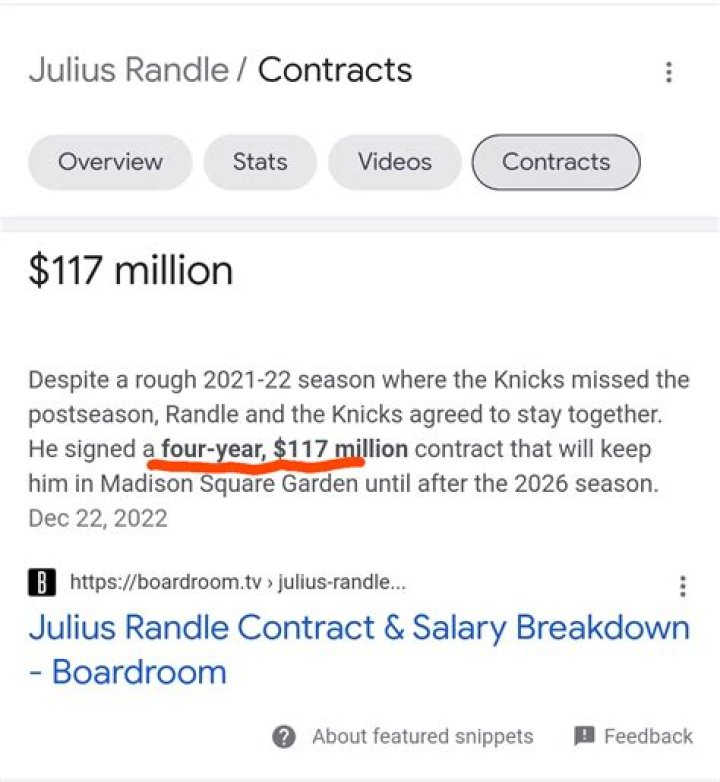Select the three vertical dots near the Boardroom result
This screenshot has height=782, width=720.
pos(684,584)
